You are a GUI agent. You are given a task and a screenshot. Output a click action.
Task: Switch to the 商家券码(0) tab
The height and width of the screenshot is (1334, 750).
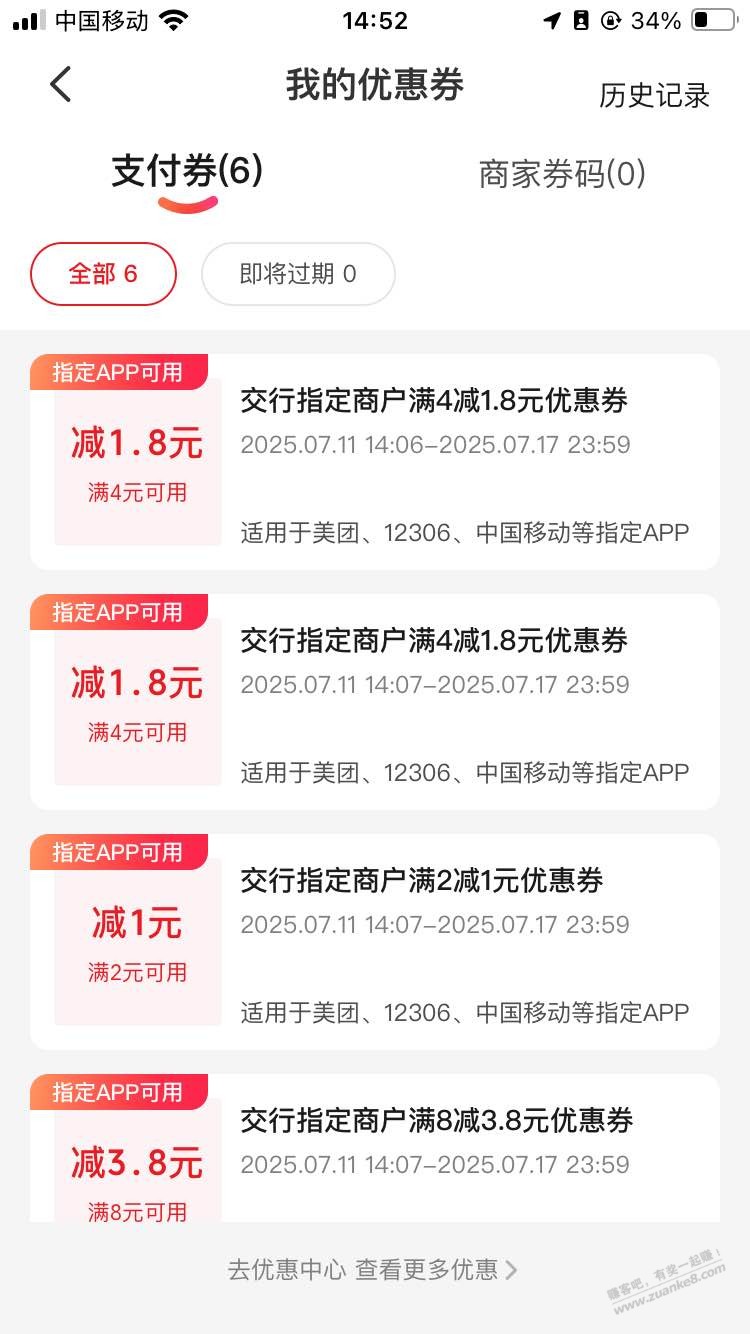coord(561,174)
